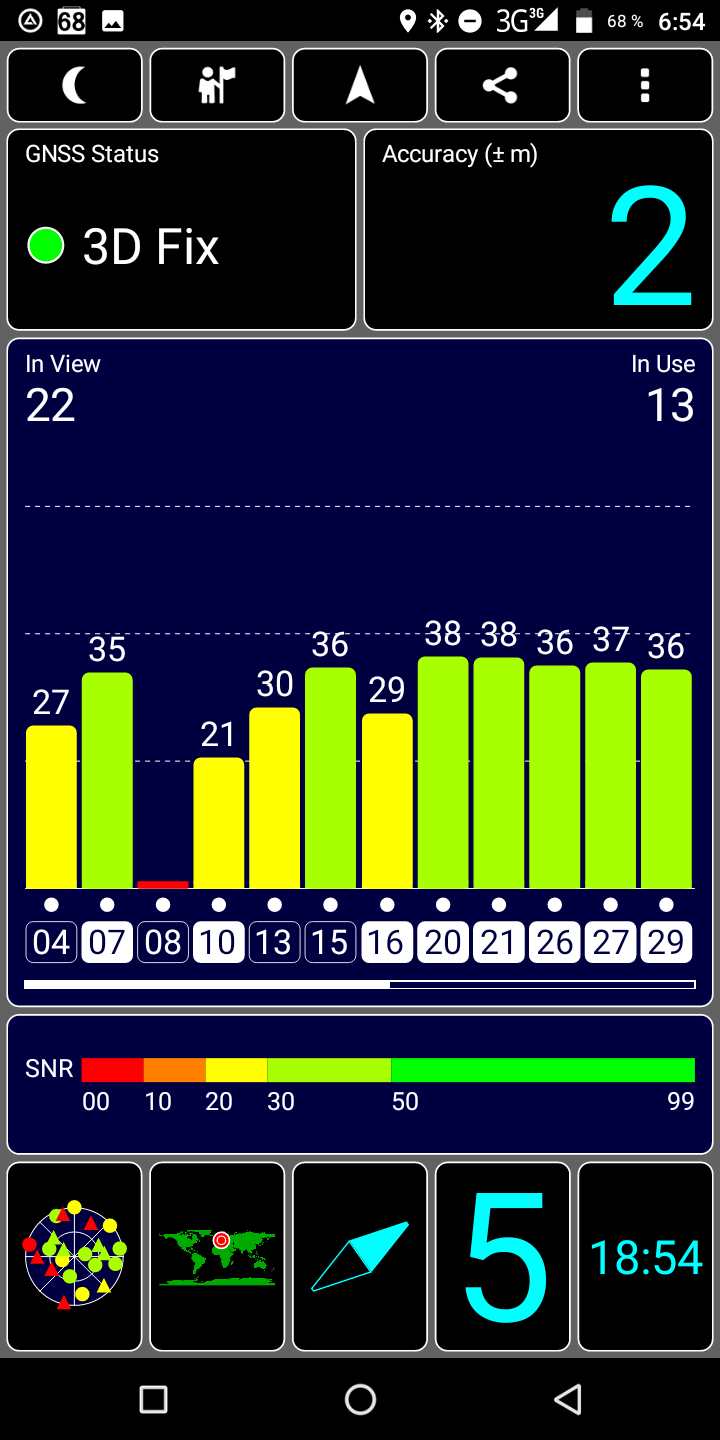The width and height of the screenshot is (720, 1440).
Task: Share the current location data
Action: pos(502,86)
